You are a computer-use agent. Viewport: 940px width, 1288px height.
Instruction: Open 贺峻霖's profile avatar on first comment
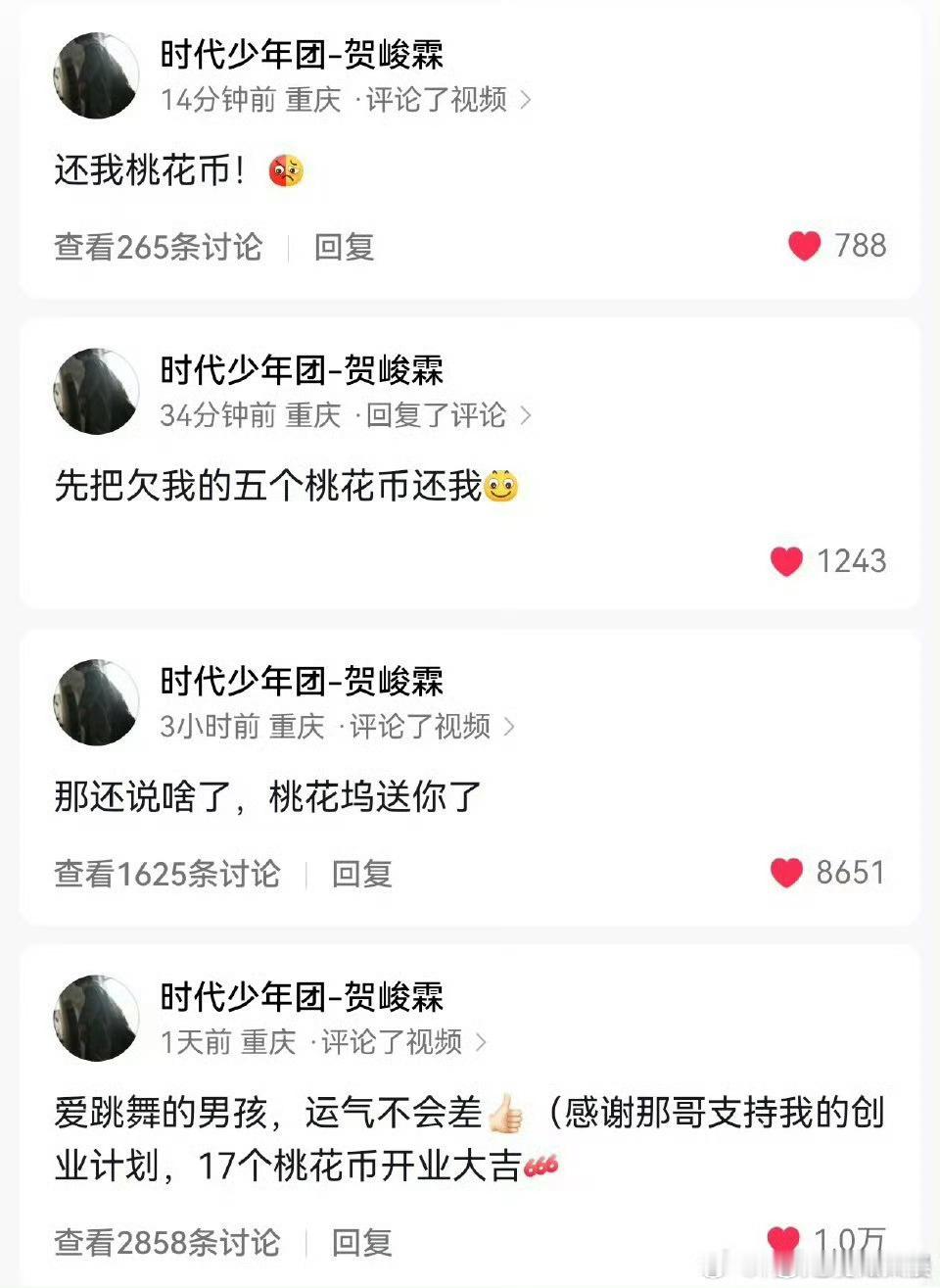click(x=95, y=75)
